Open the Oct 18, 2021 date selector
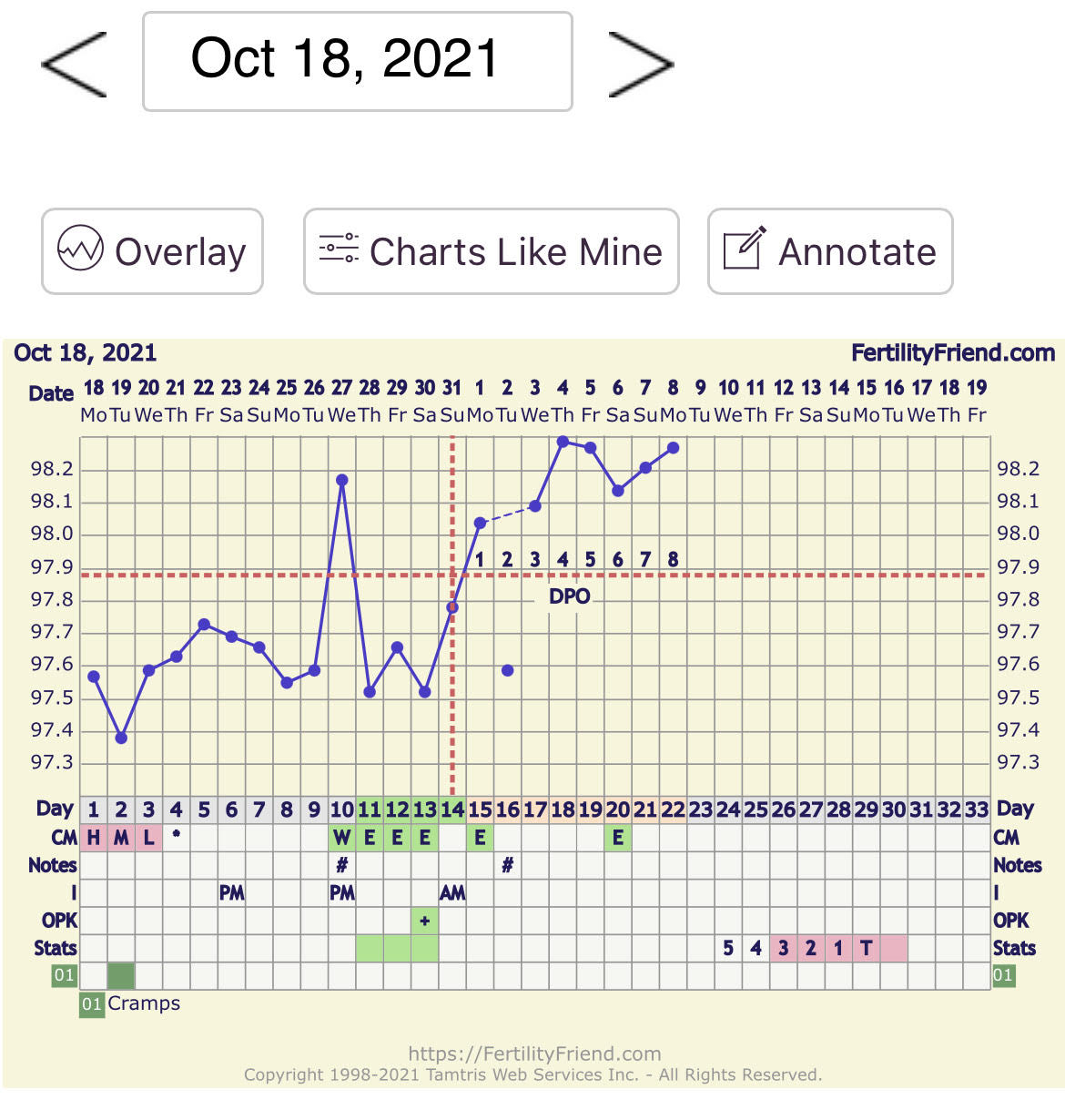The width and height of the screenshot is (1065, 1120). coord(357,61)
